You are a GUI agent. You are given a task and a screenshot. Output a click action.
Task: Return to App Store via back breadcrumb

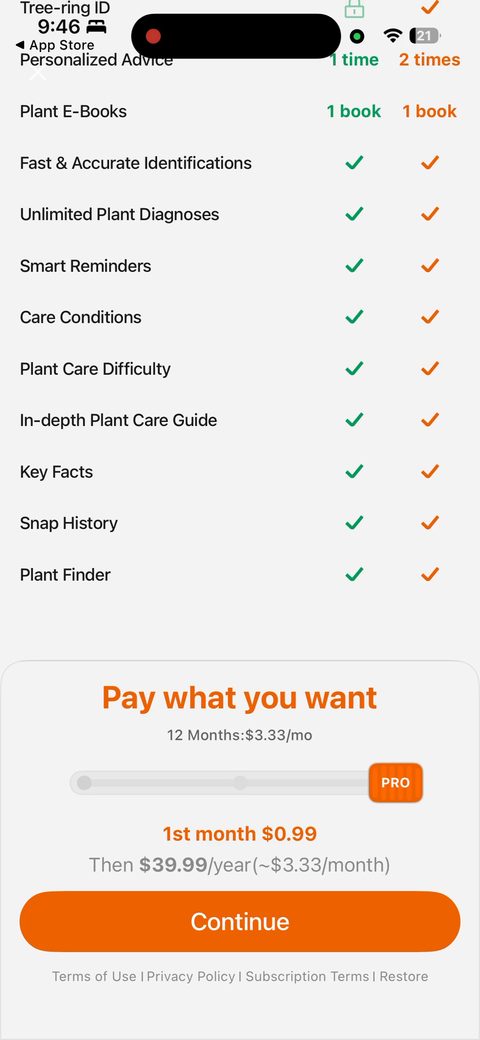(54, 45)
